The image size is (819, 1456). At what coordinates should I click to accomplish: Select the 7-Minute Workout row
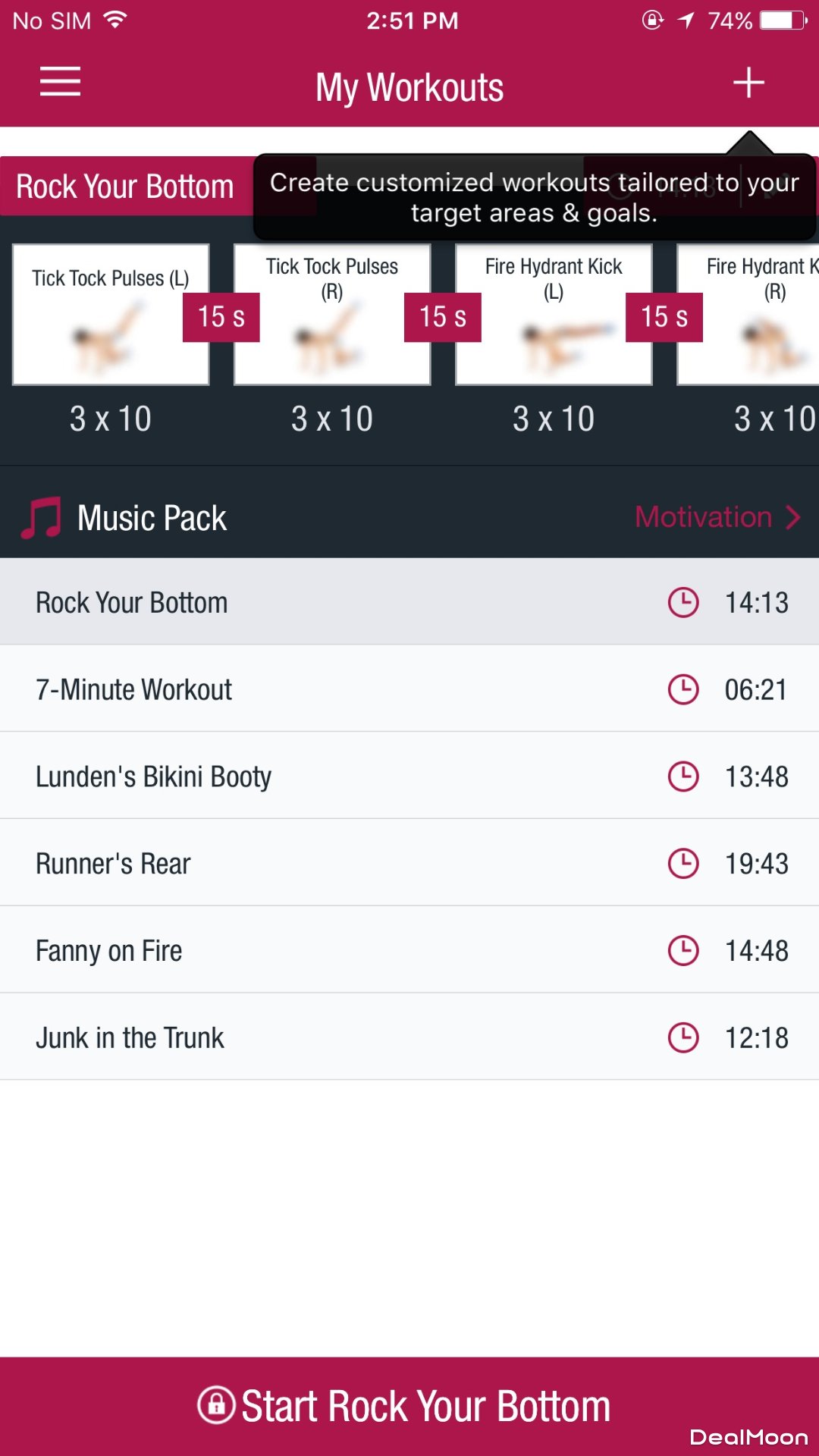pyautogui.click(x=409, y=689)
